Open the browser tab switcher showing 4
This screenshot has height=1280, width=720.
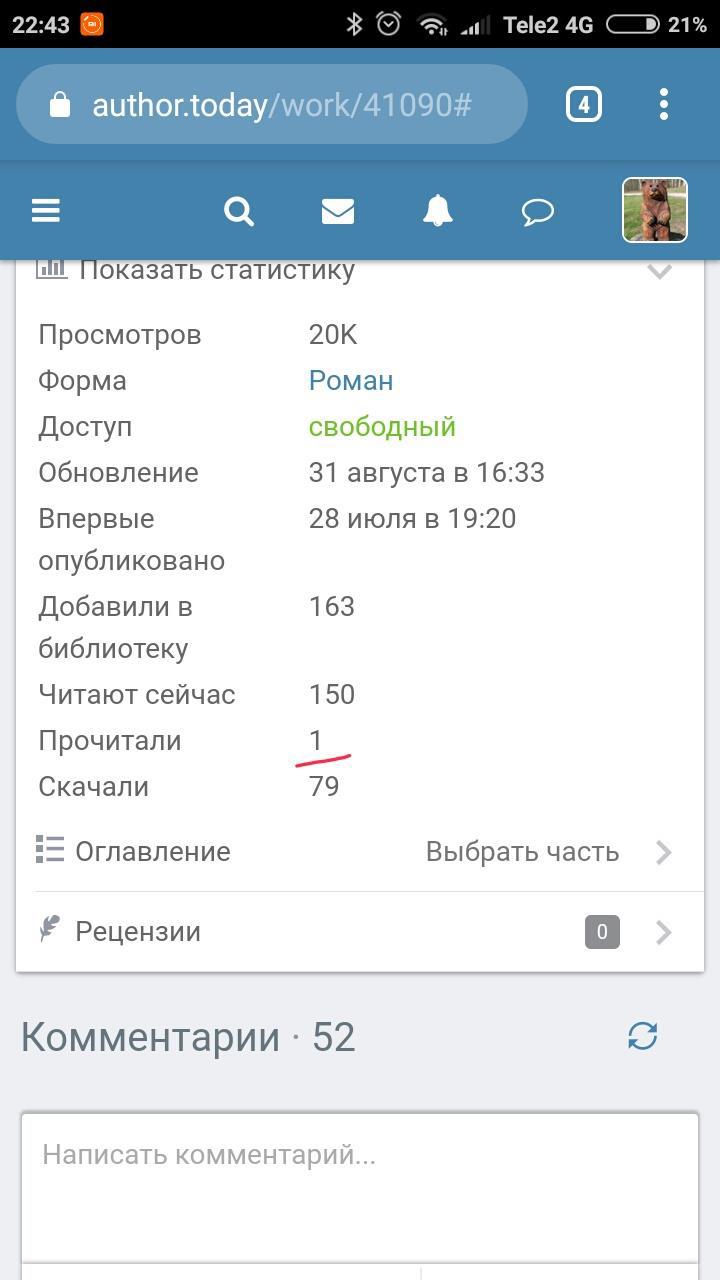click(584, 105)
